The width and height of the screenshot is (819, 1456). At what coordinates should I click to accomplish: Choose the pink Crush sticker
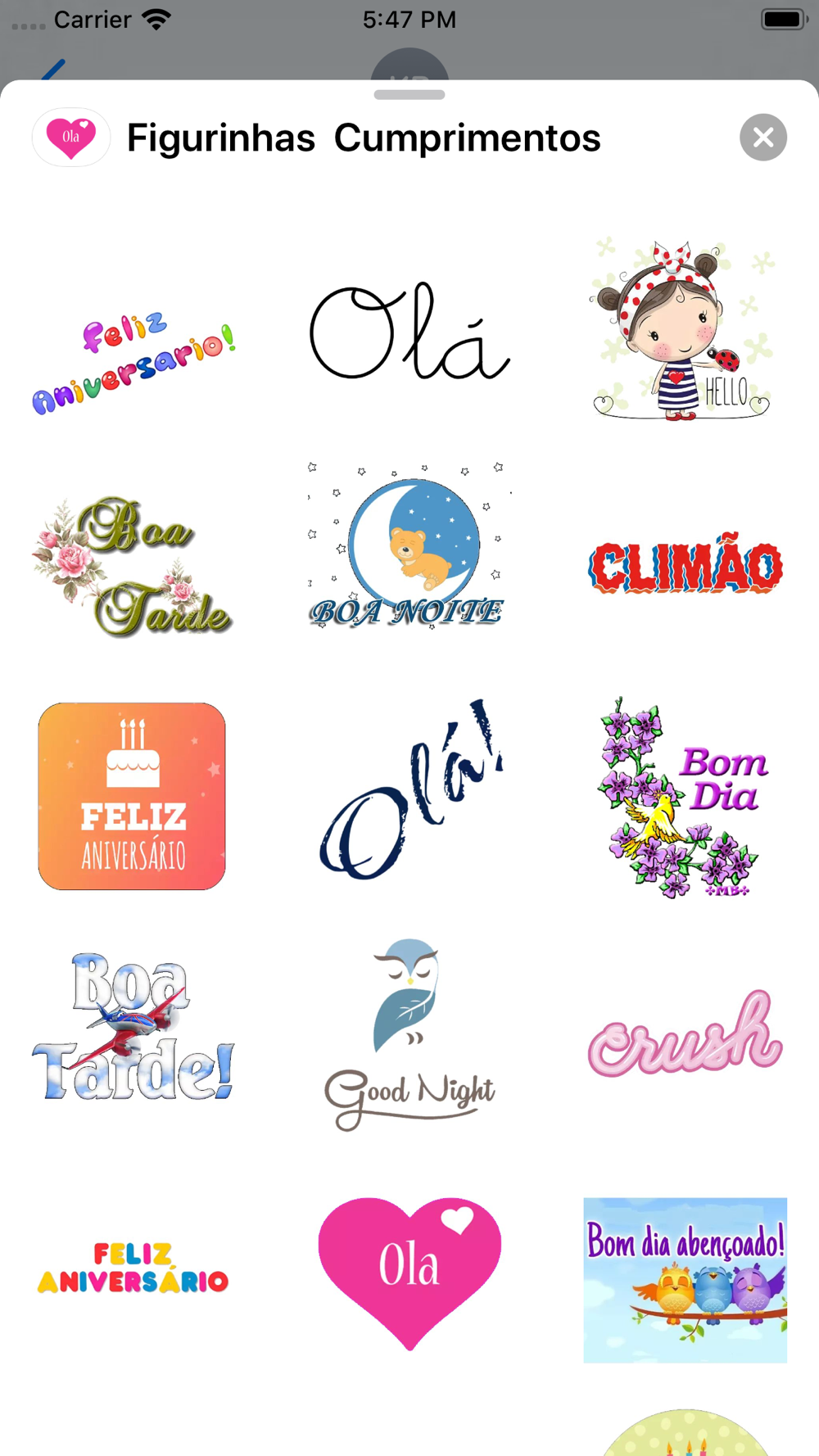(x=686, y=1034)
